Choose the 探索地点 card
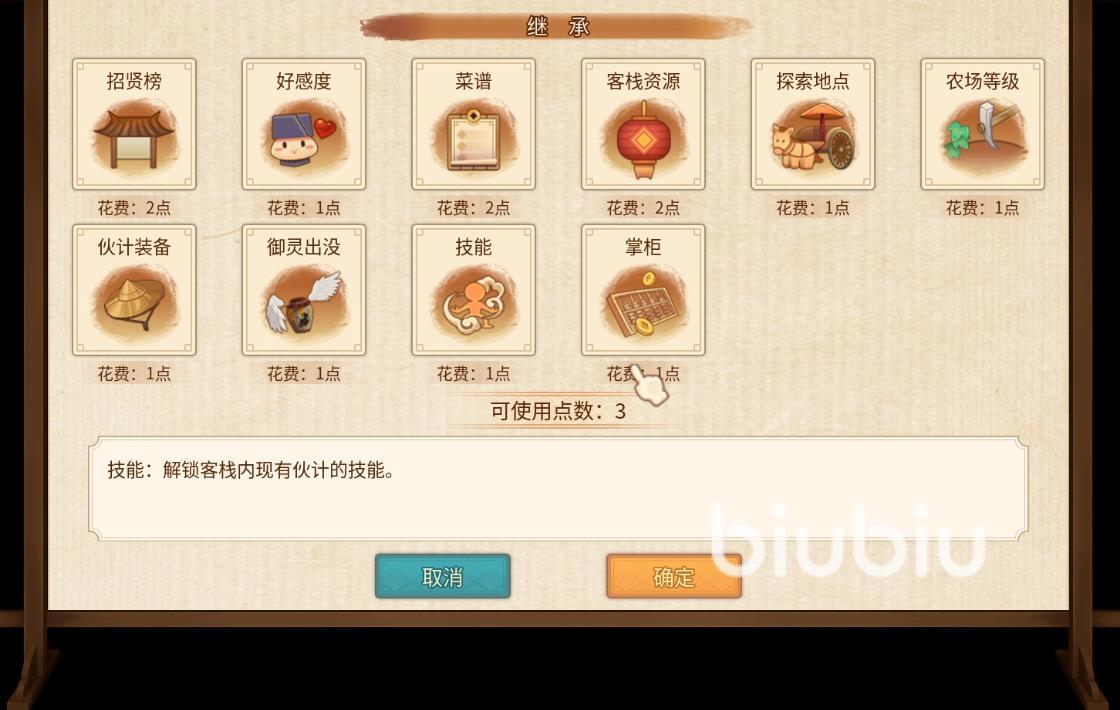1120x710 pixels. point(813,124)
